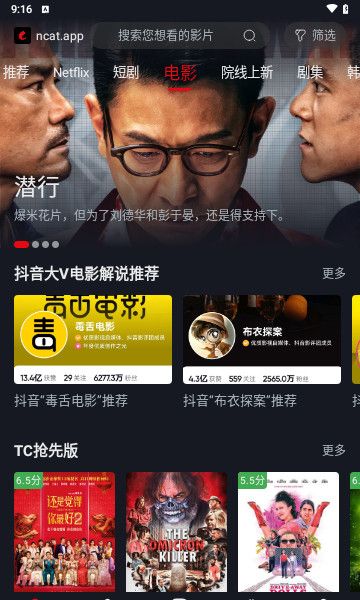Open The Omicron Killer movie poster
Image resolution: width=360 pixels, height=600 pixels.
[x=176, y=532]
